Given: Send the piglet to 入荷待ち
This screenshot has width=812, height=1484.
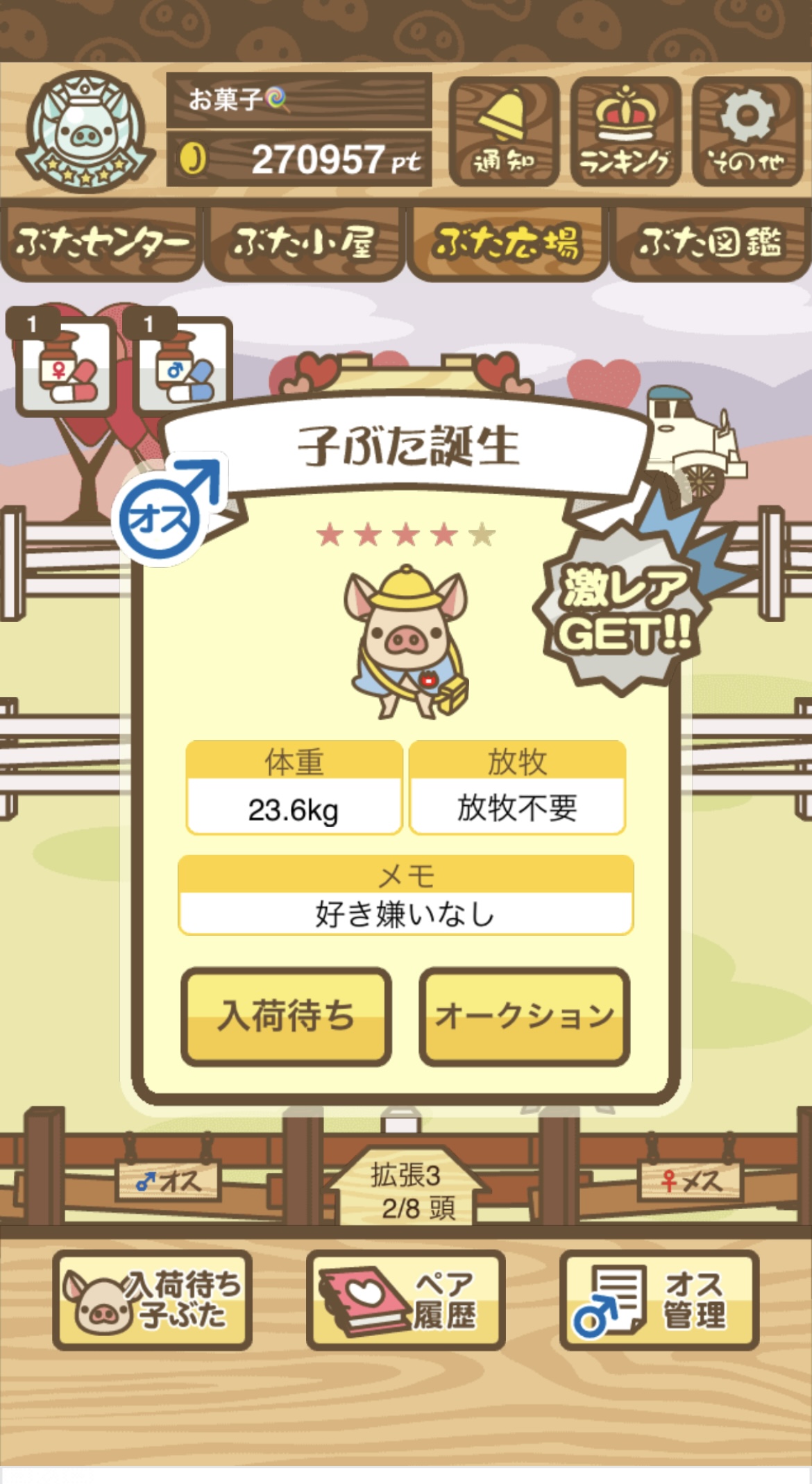Looking at the screenshot, I should point(286,1016).
